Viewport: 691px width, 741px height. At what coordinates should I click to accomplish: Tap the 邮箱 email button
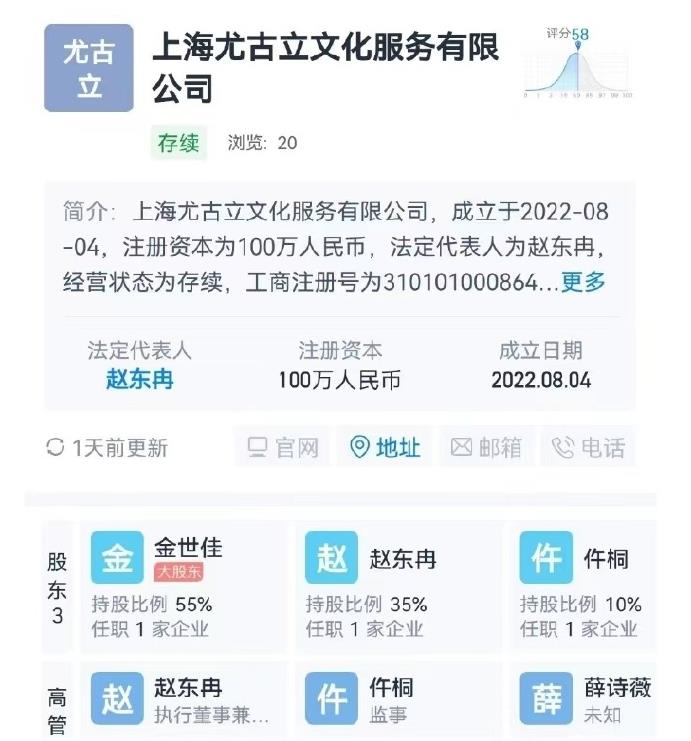tap(486, 447)
